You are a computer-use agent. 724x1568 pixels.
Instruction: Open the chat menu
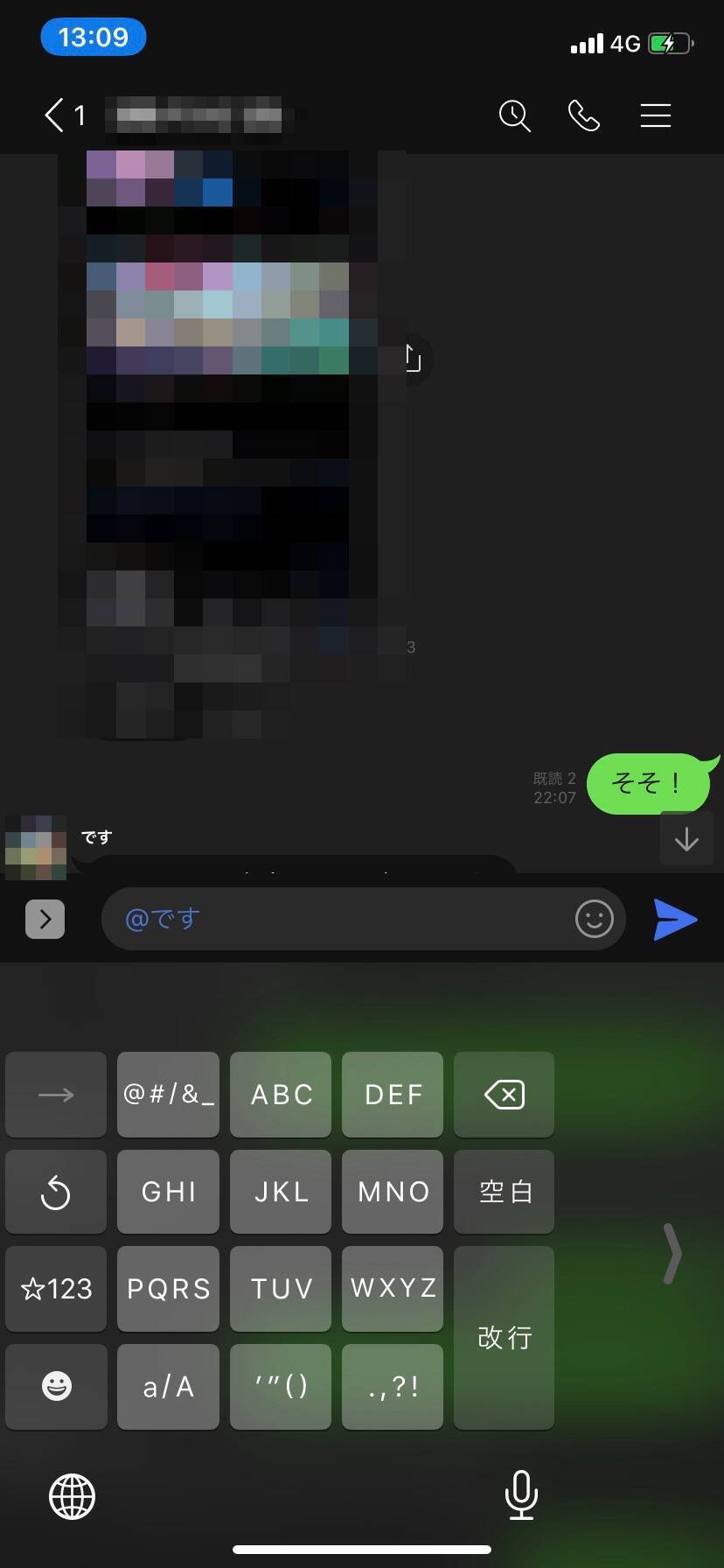(655, 115)
